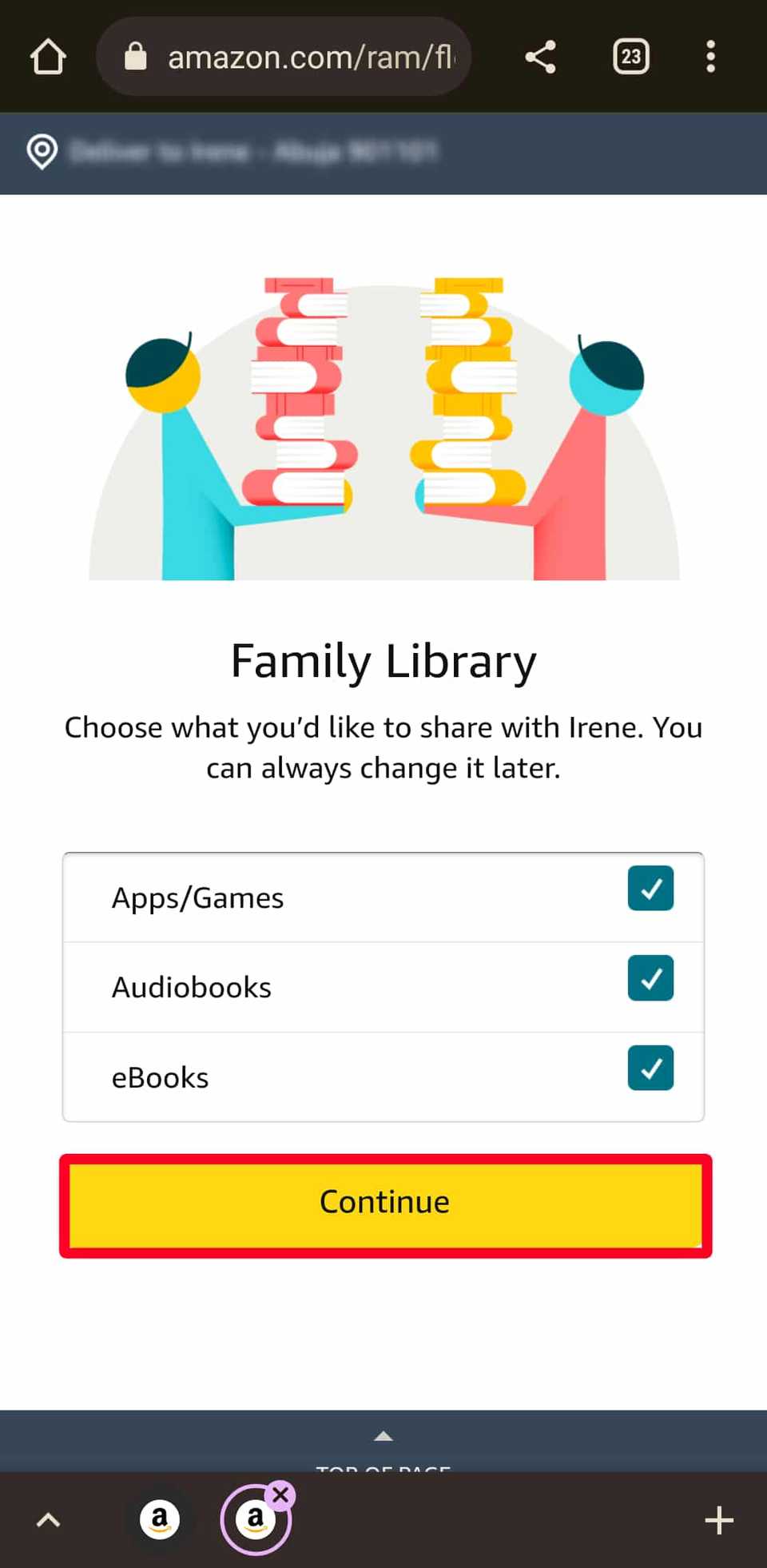
Task: Open the browser tab switcher showing 23 tabs
Action: point(630,56)
